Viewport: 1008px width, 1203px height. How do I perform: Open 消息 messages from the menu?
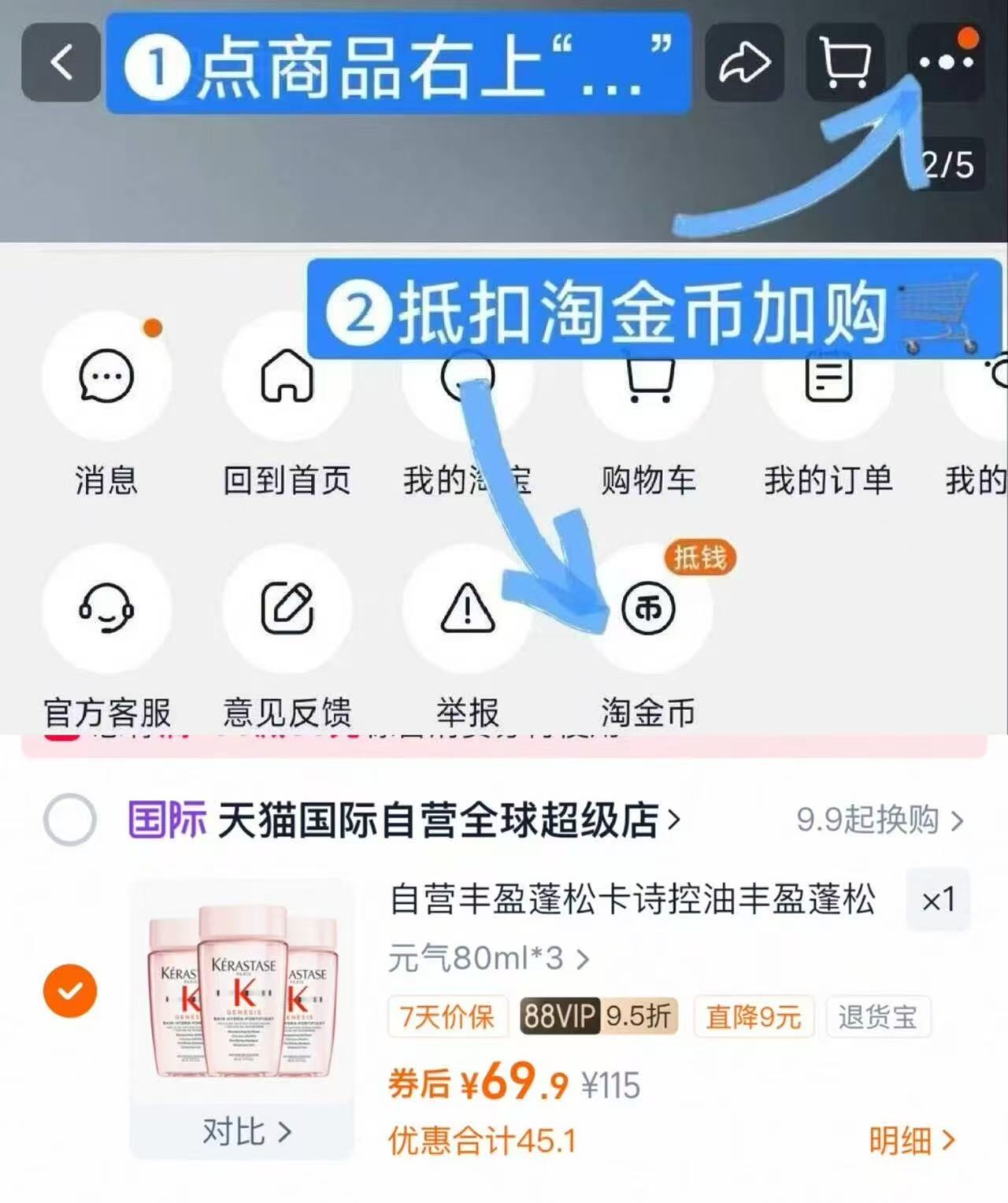point(108,378)
